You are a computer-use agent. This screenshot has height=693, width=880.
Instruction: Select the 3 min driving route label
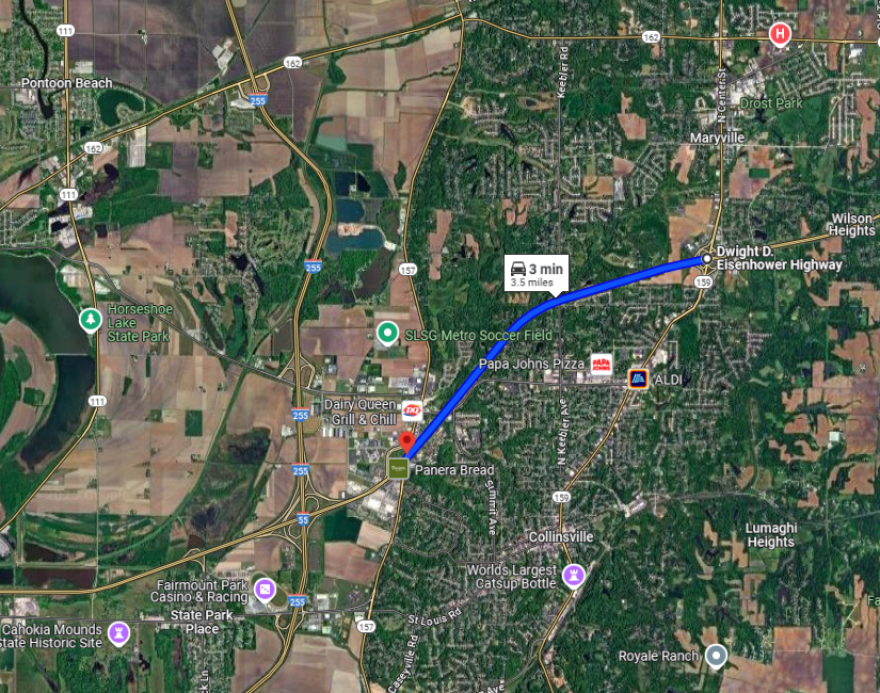[537, 273]
